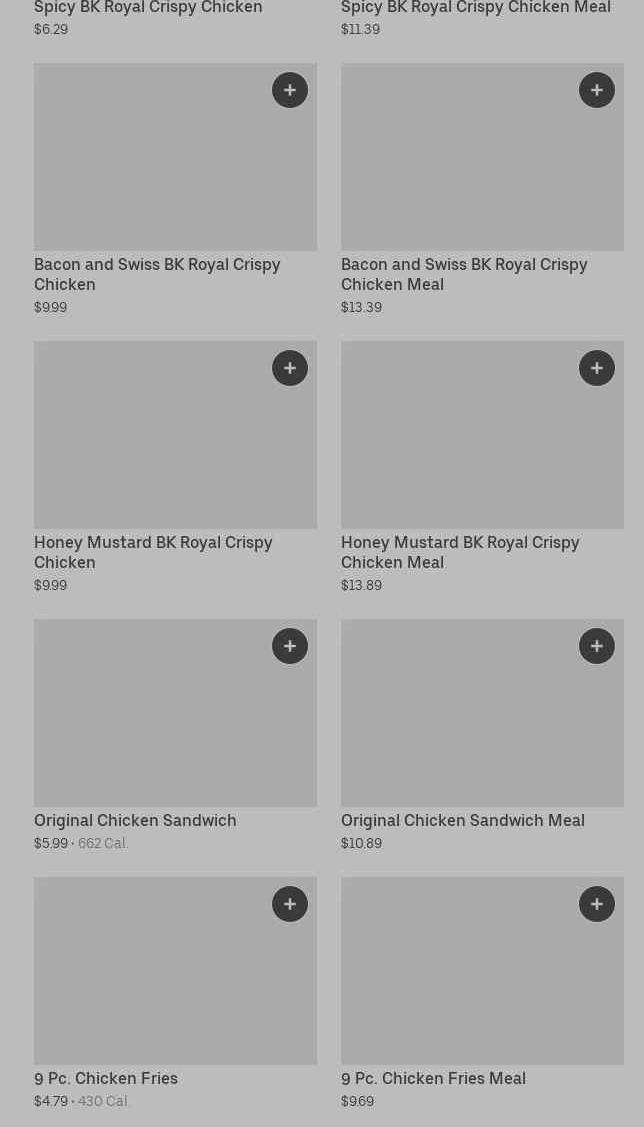644x1127 pixels.
Task: Add Honey Mustard Royal Crispy Chicken Meal
Action: tap(597, 368)
